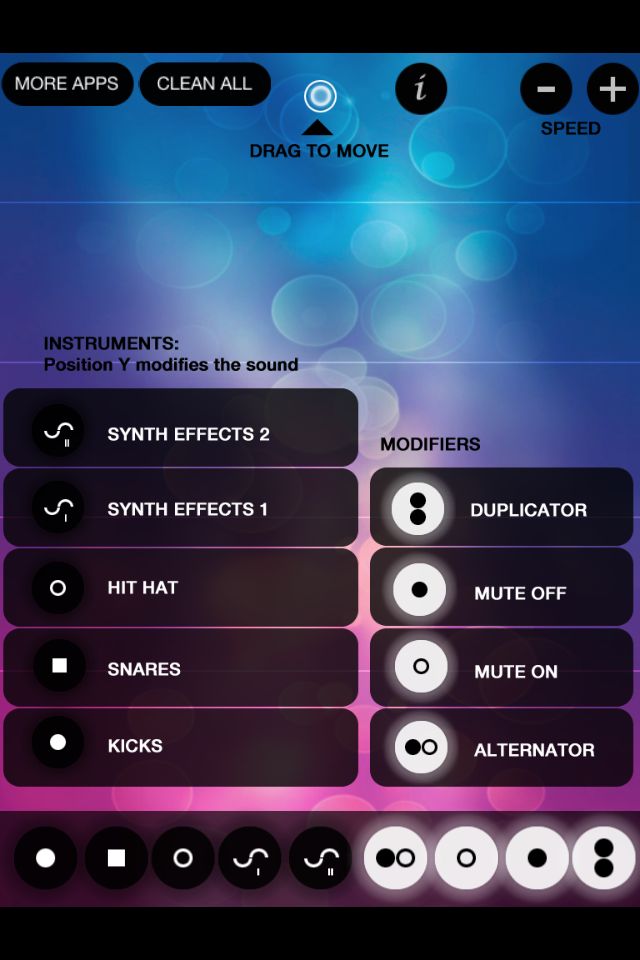Tap the snares square in bottom toolbar
The height and width of the screenshot is (960, 640).
(x=116, y=858)
